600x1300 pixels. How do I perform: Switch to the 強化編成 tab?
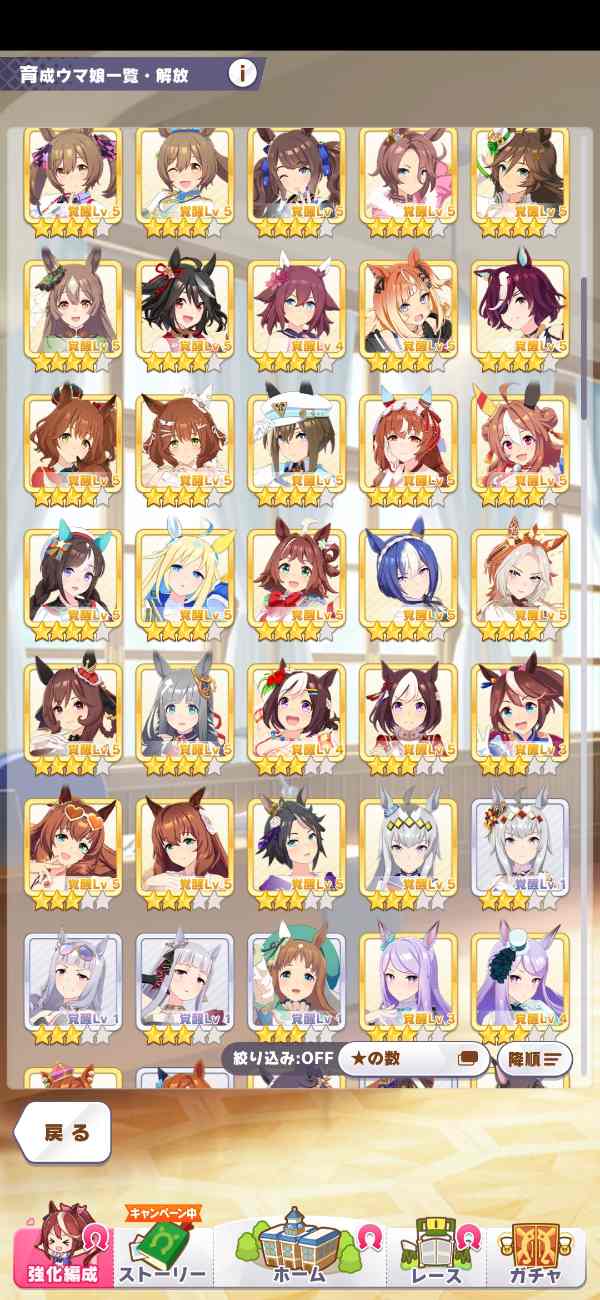[63, 1248]
